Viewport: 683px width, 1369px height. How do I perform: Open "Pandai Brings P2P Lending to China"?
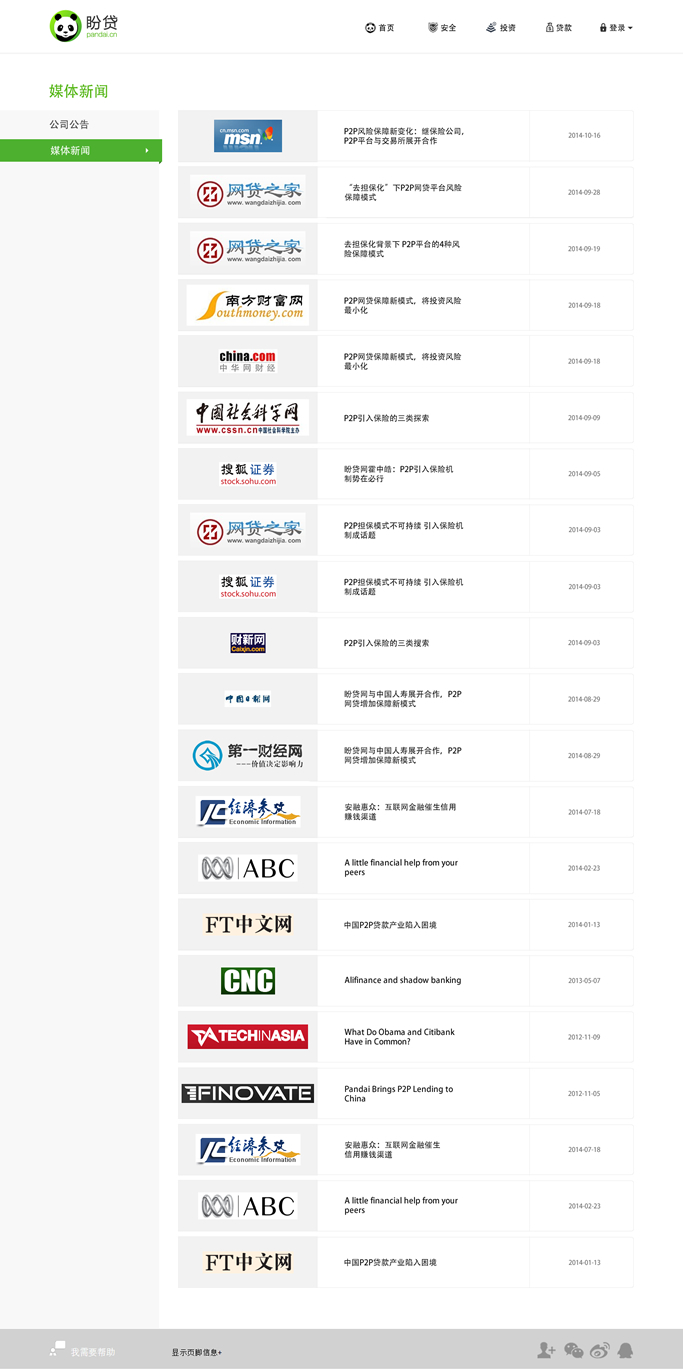tap(398, 1093)
